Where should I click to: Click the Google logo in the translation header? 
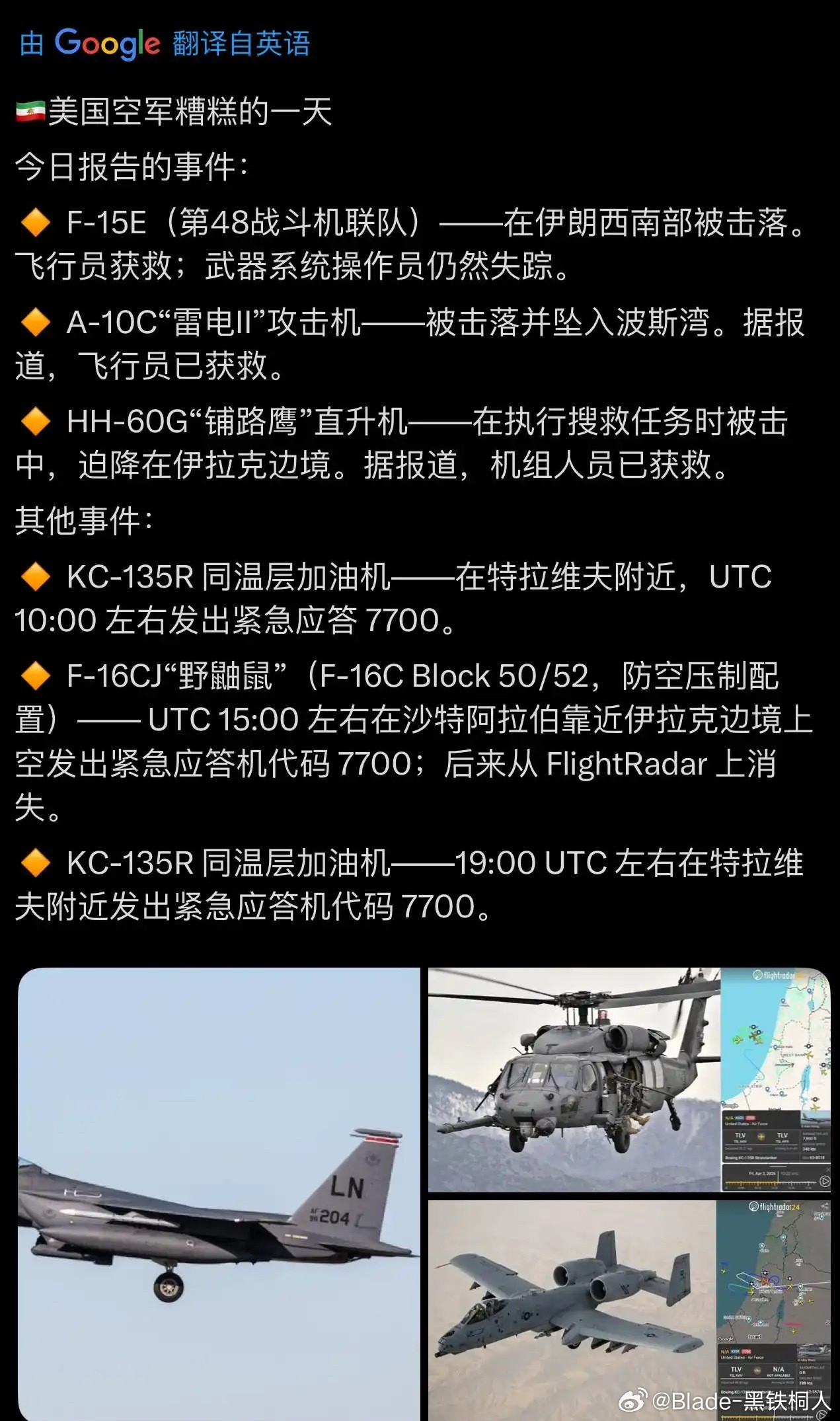coord(106,41)
